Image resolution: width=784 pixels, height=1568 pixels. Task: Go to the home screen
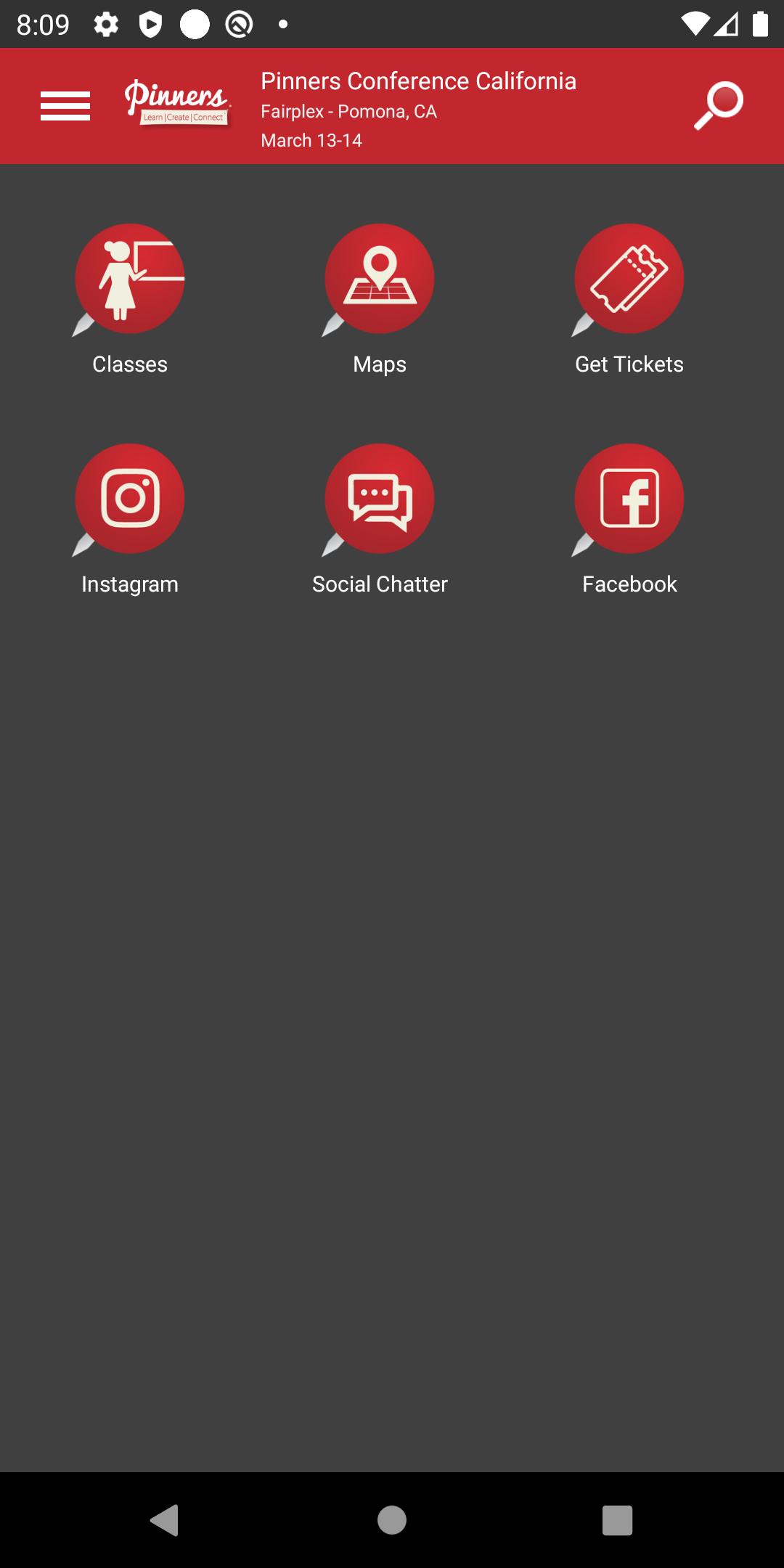click(x=392, y=1520)
